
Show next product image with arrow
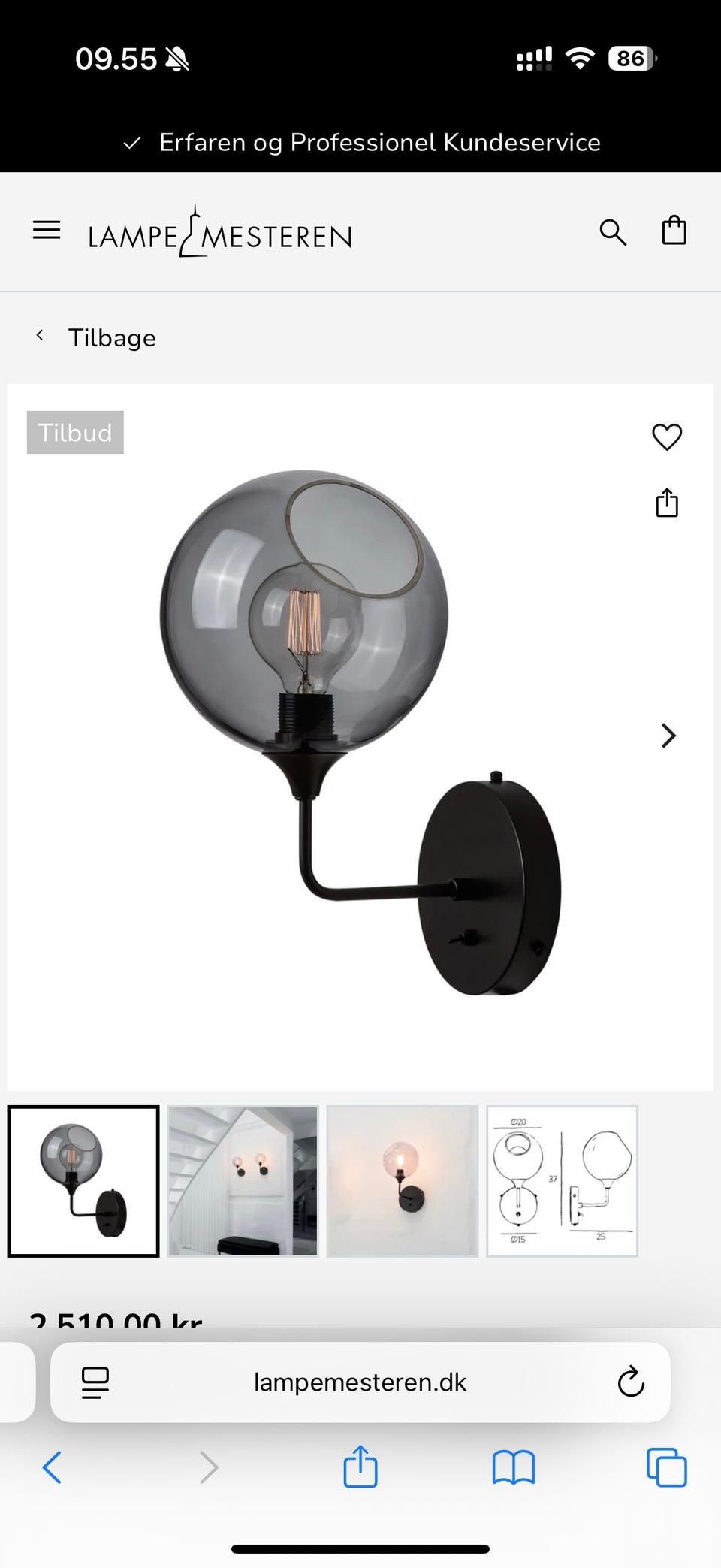668,736
